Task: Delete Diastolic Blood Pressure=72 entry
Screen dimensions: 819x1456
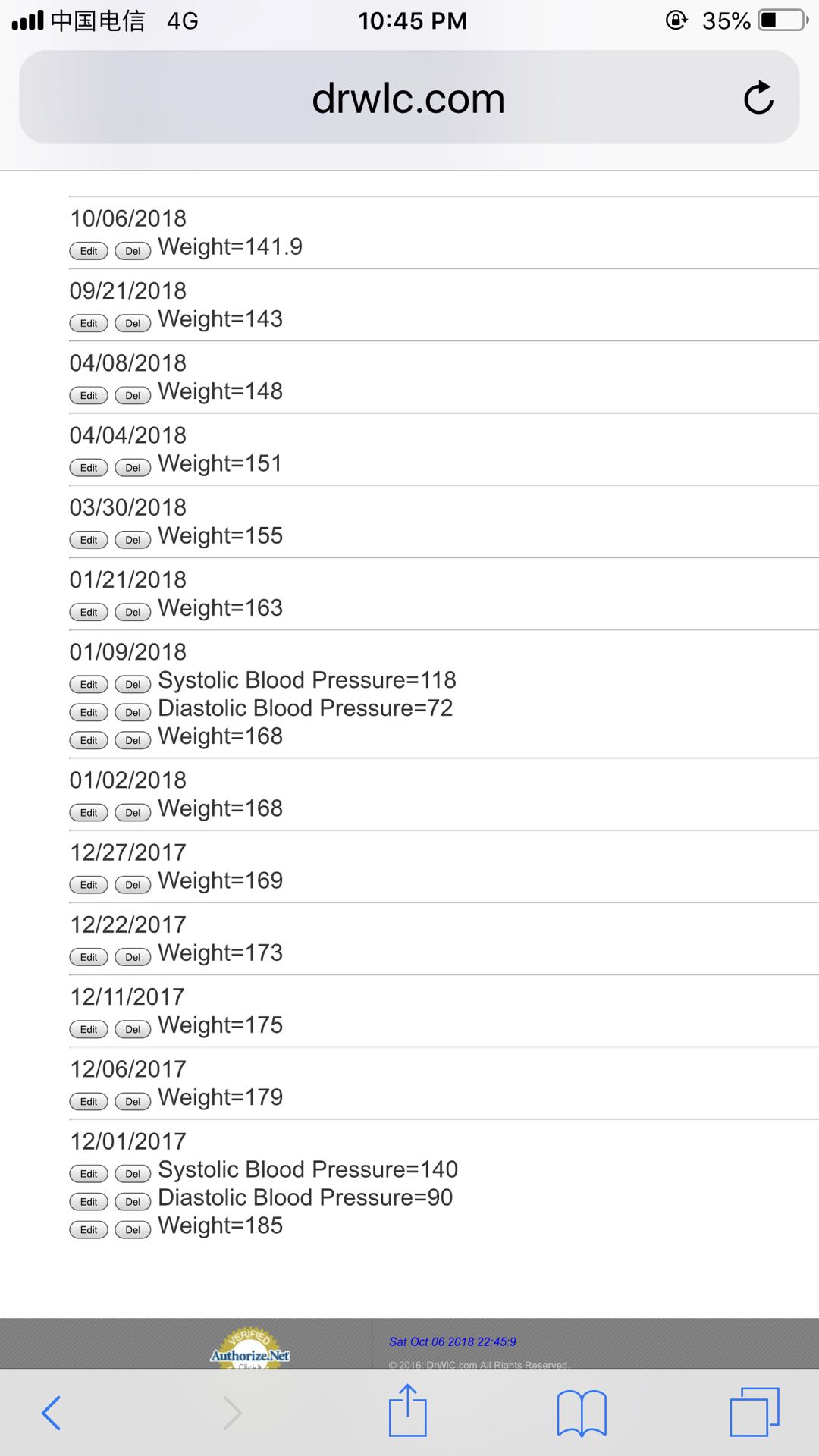Action: [x=133, y=712]
